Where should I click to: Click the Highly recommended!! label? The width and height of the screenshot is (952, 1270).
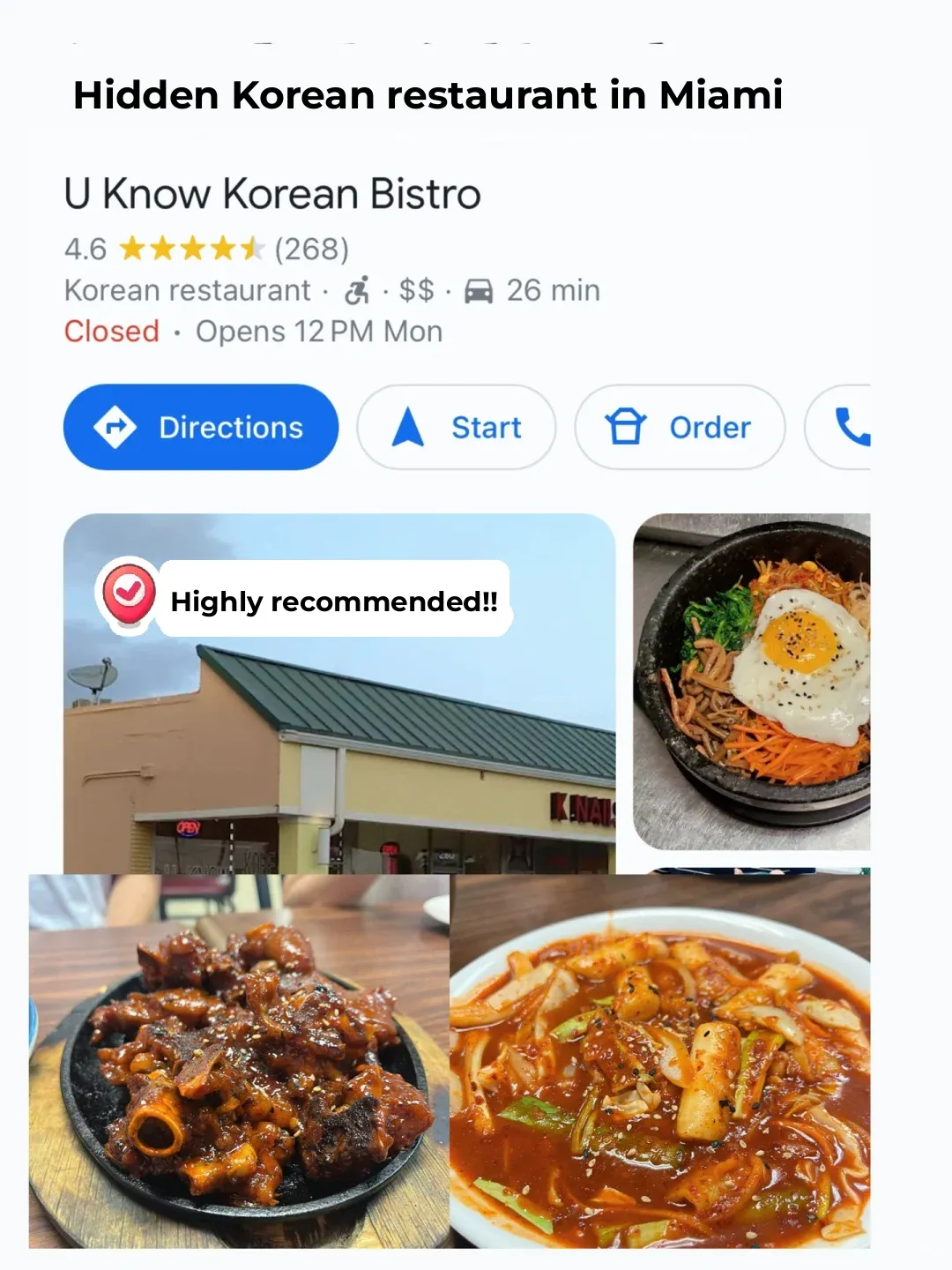[x=334, y=601]
